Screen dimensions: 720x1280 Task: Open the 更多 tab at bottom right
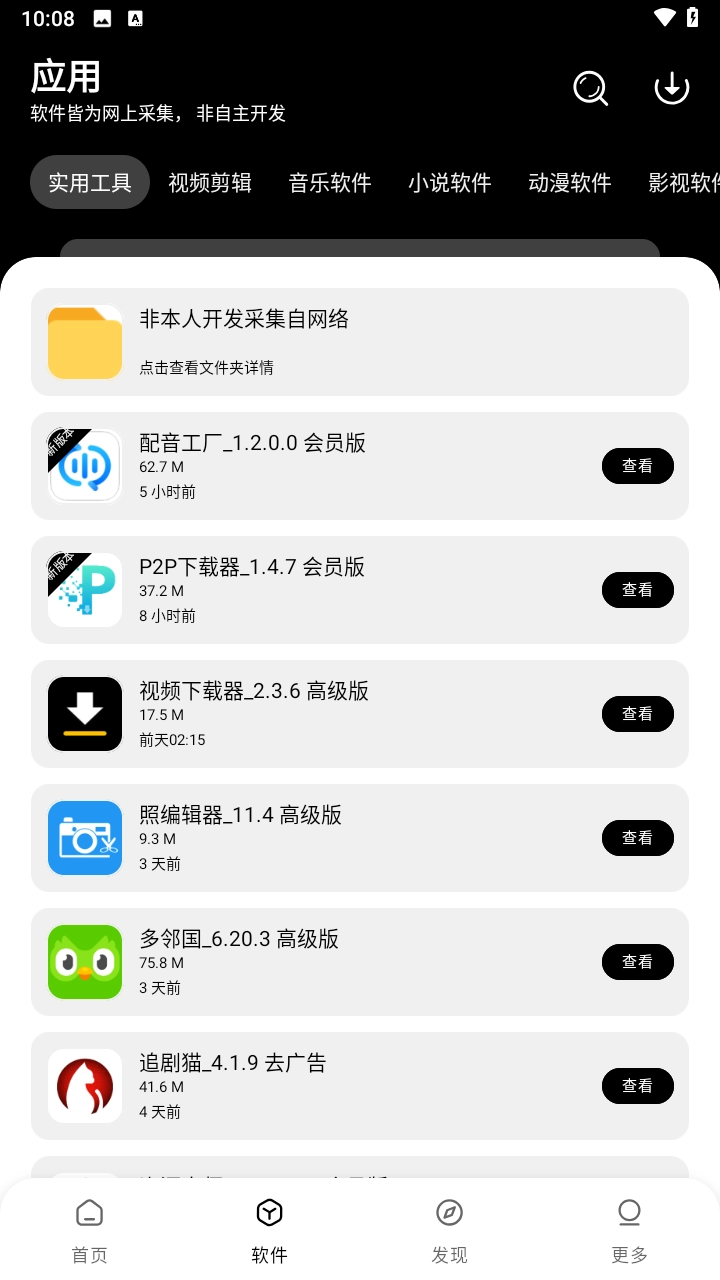coord(629,1225)
